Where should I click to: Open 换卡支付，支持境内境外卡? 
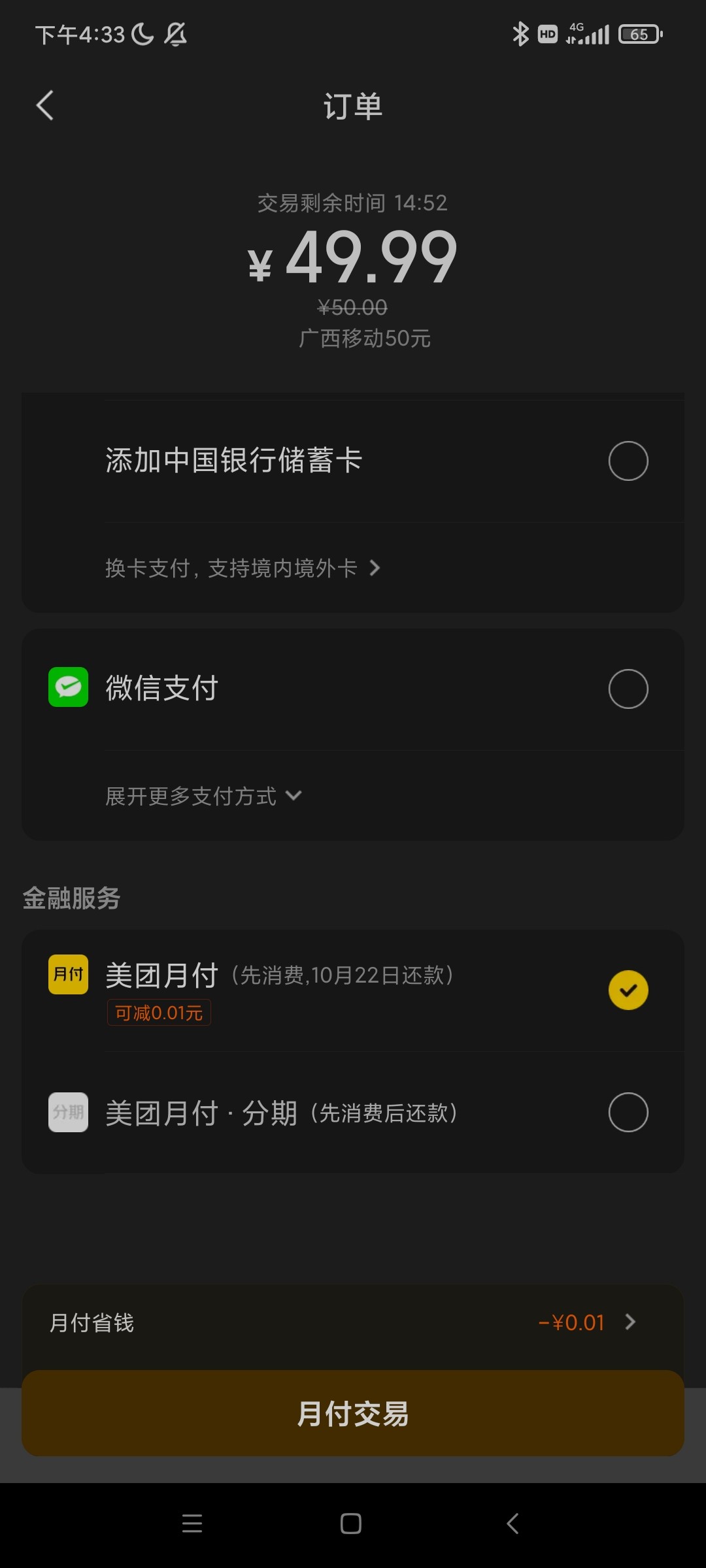(243, 568)
